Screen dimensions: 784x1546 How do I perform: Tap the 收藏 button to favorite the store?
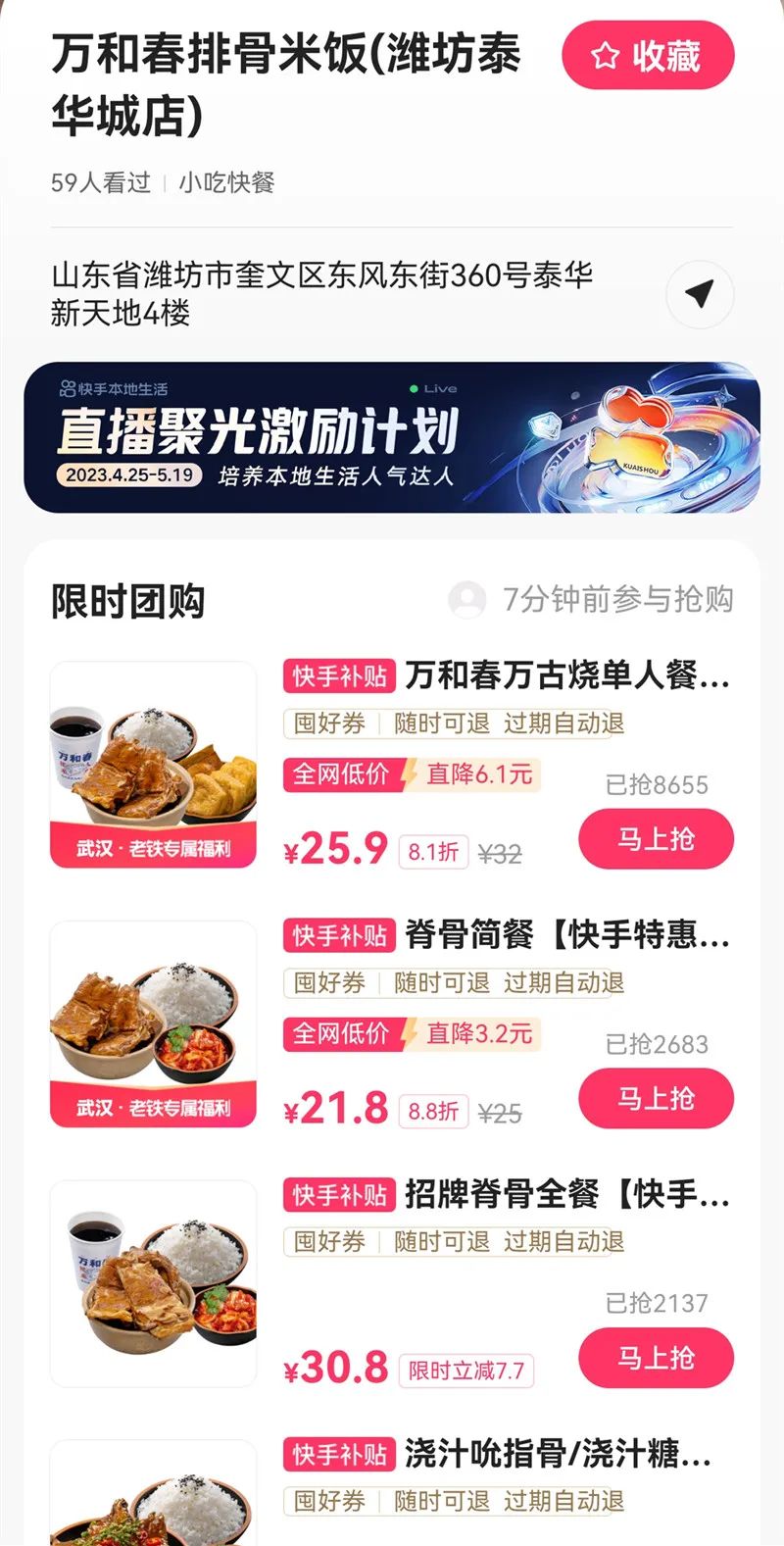click(x=648, y=56)
